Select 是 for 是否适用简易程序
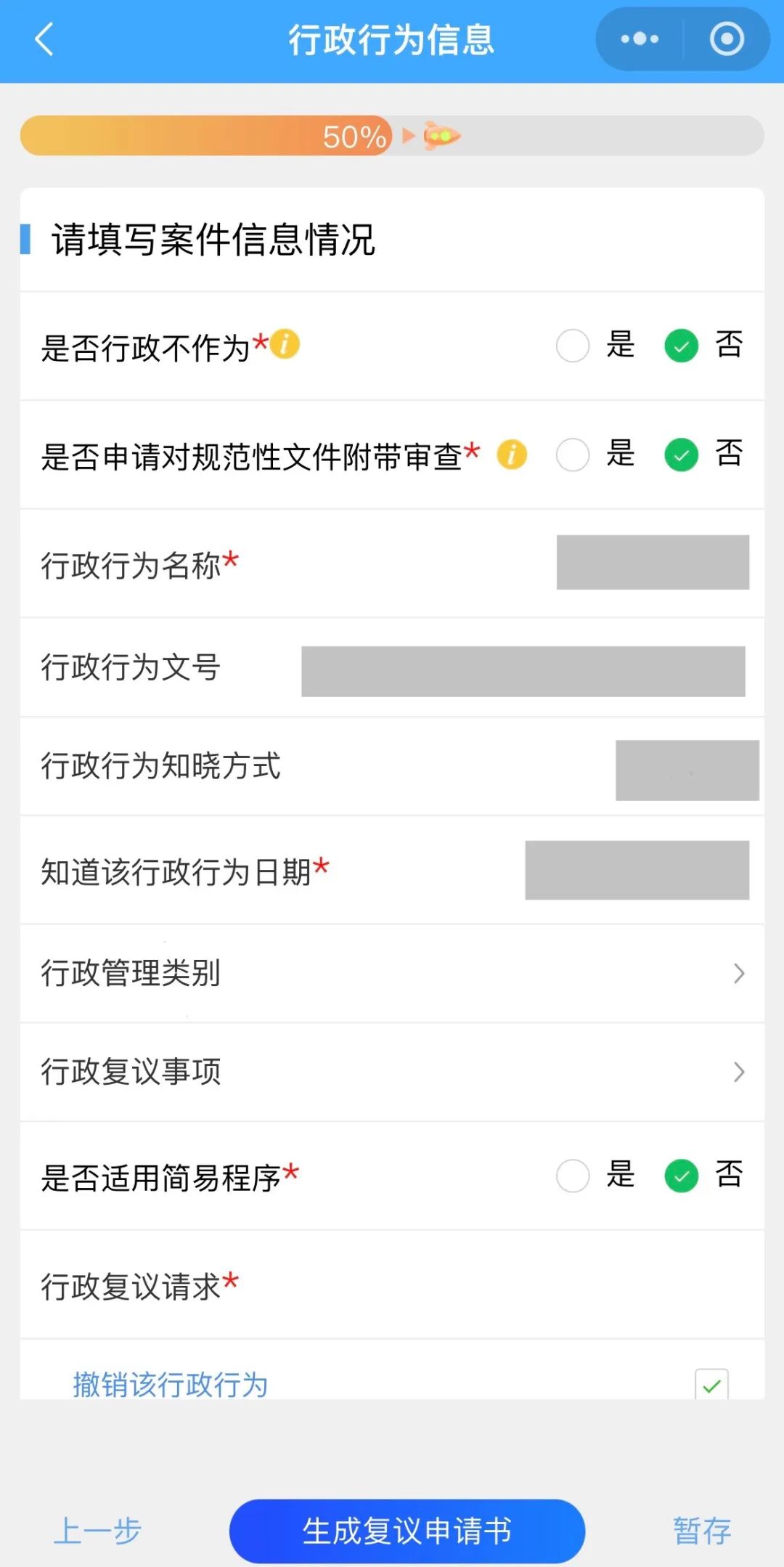784x1567 pixels. coord(573,1176)
